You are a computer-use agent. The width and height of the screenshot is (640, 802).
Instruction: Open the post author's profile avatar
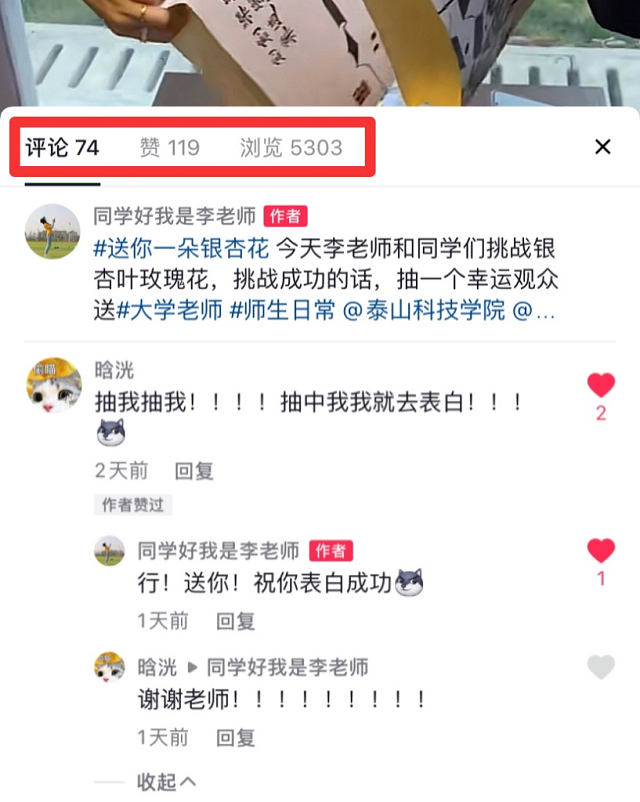coord(51,232)
